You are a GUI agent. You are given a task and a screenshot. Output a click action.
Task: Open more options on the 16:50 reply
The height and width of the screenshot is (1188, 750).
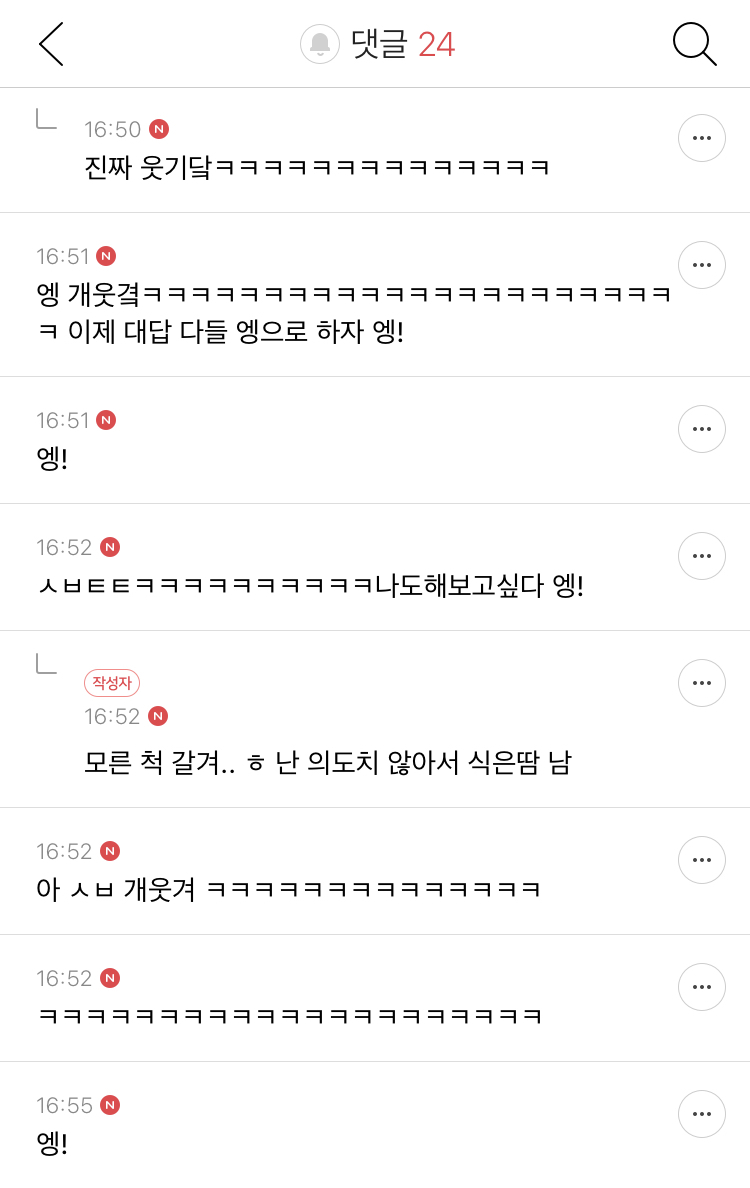[701, 138]
